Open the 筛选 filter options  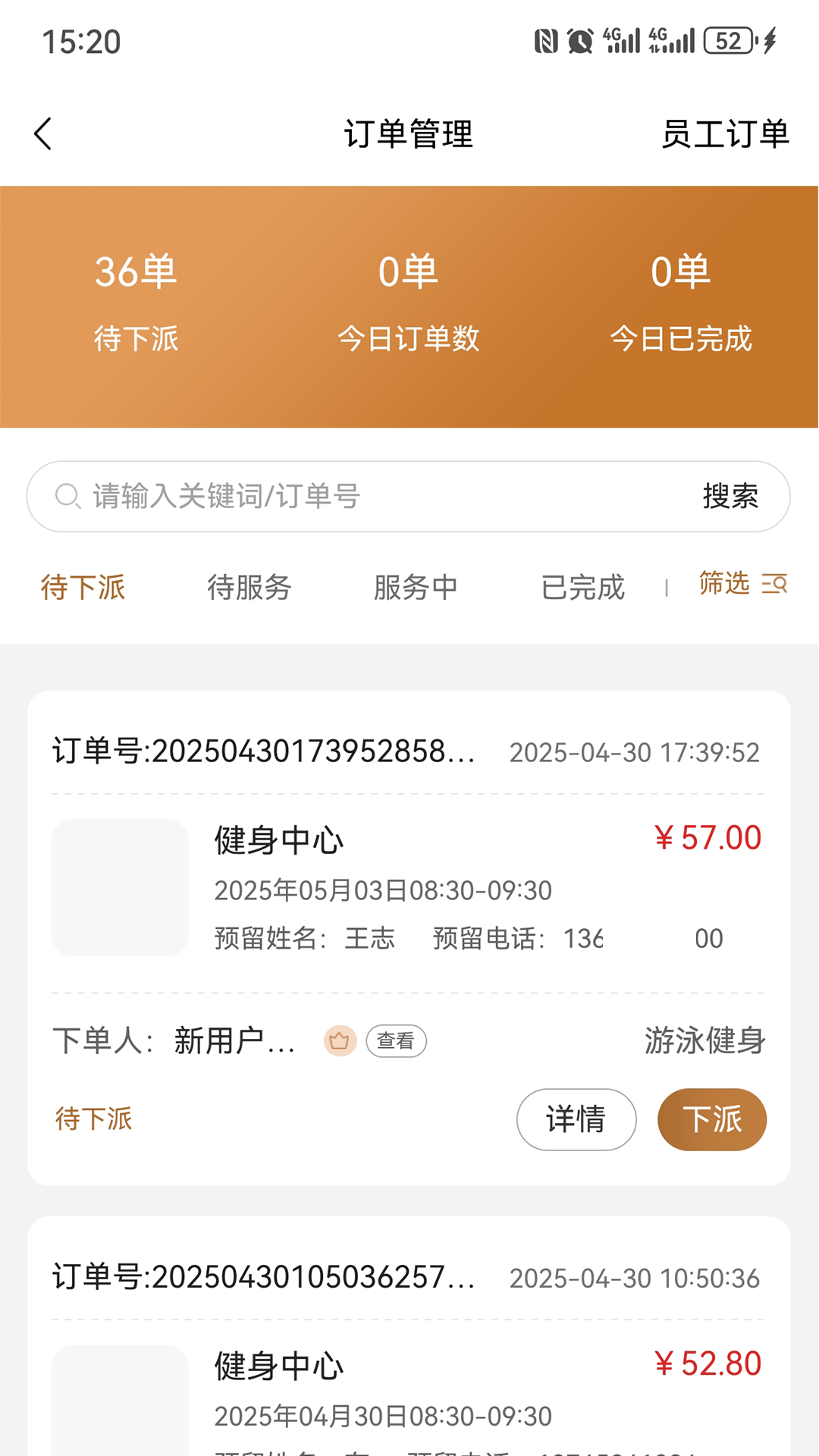[742, 584]
